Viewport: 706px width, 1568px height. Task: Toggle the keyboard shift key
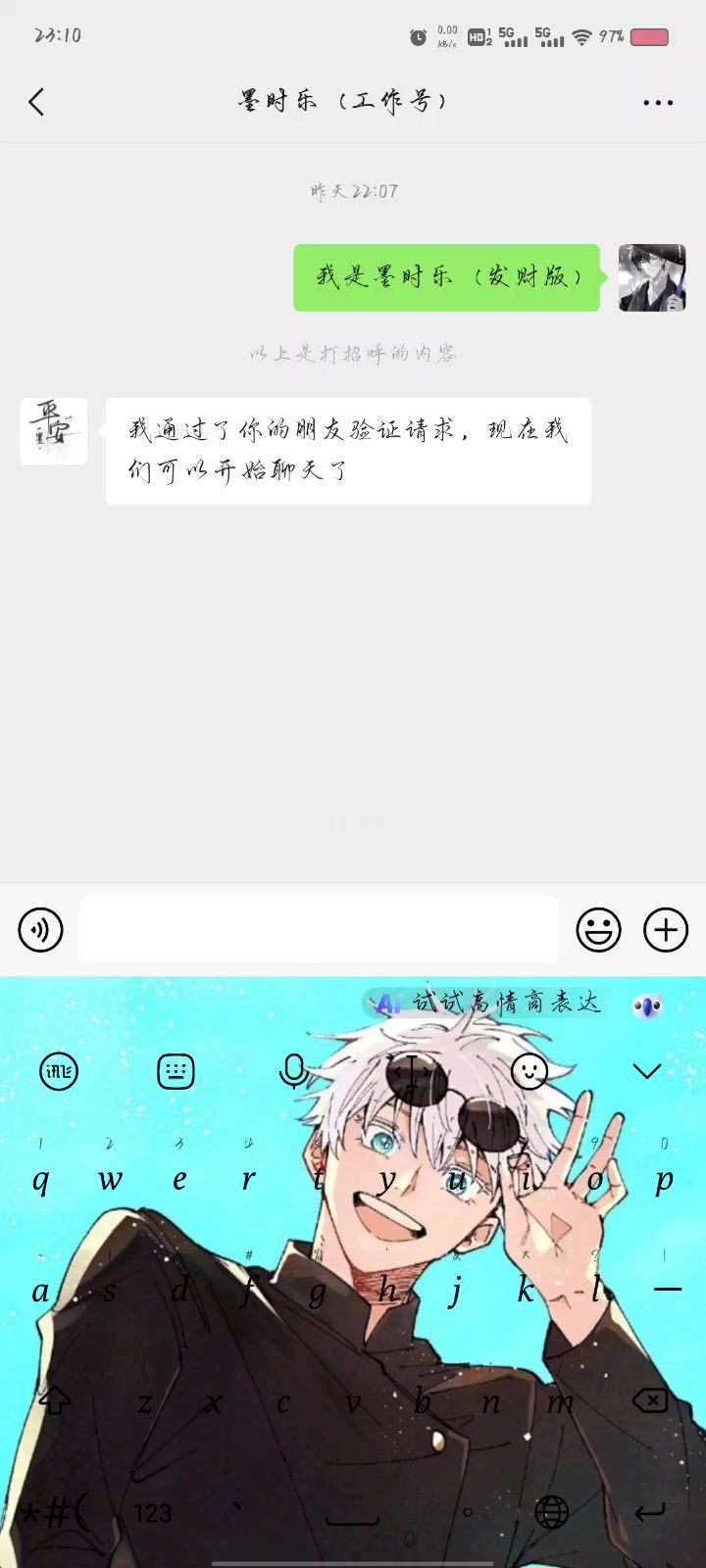(54, 1401)
